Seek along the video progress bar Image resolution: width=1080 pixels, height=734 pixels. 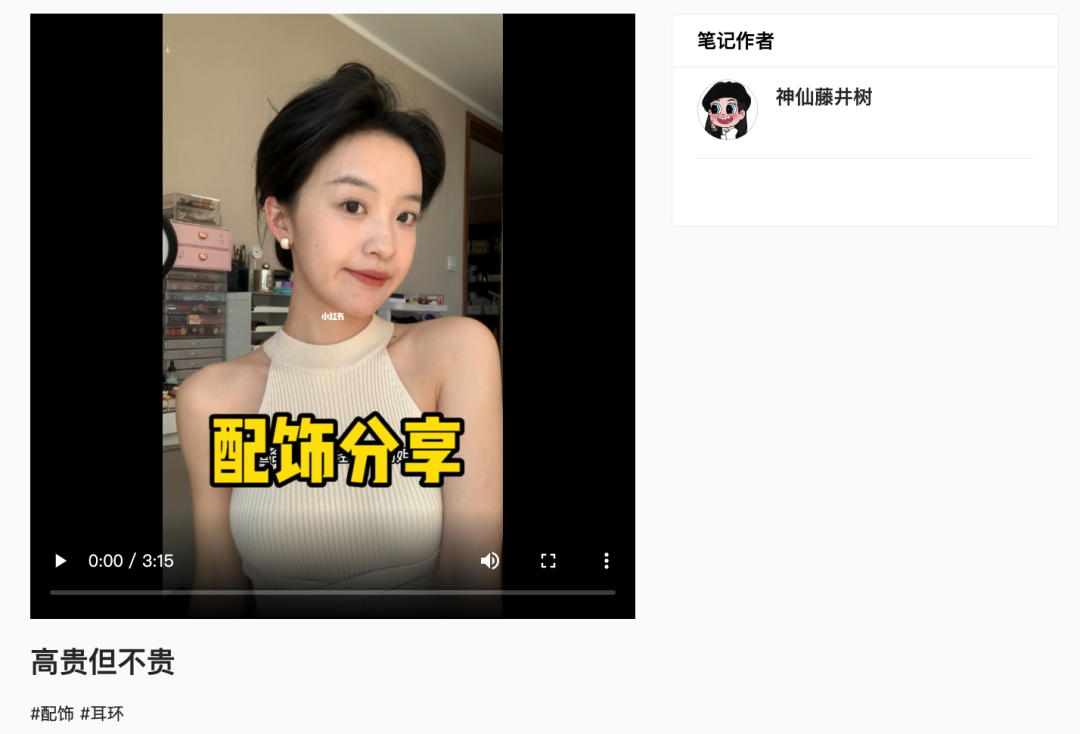click(x=332, y=592)
